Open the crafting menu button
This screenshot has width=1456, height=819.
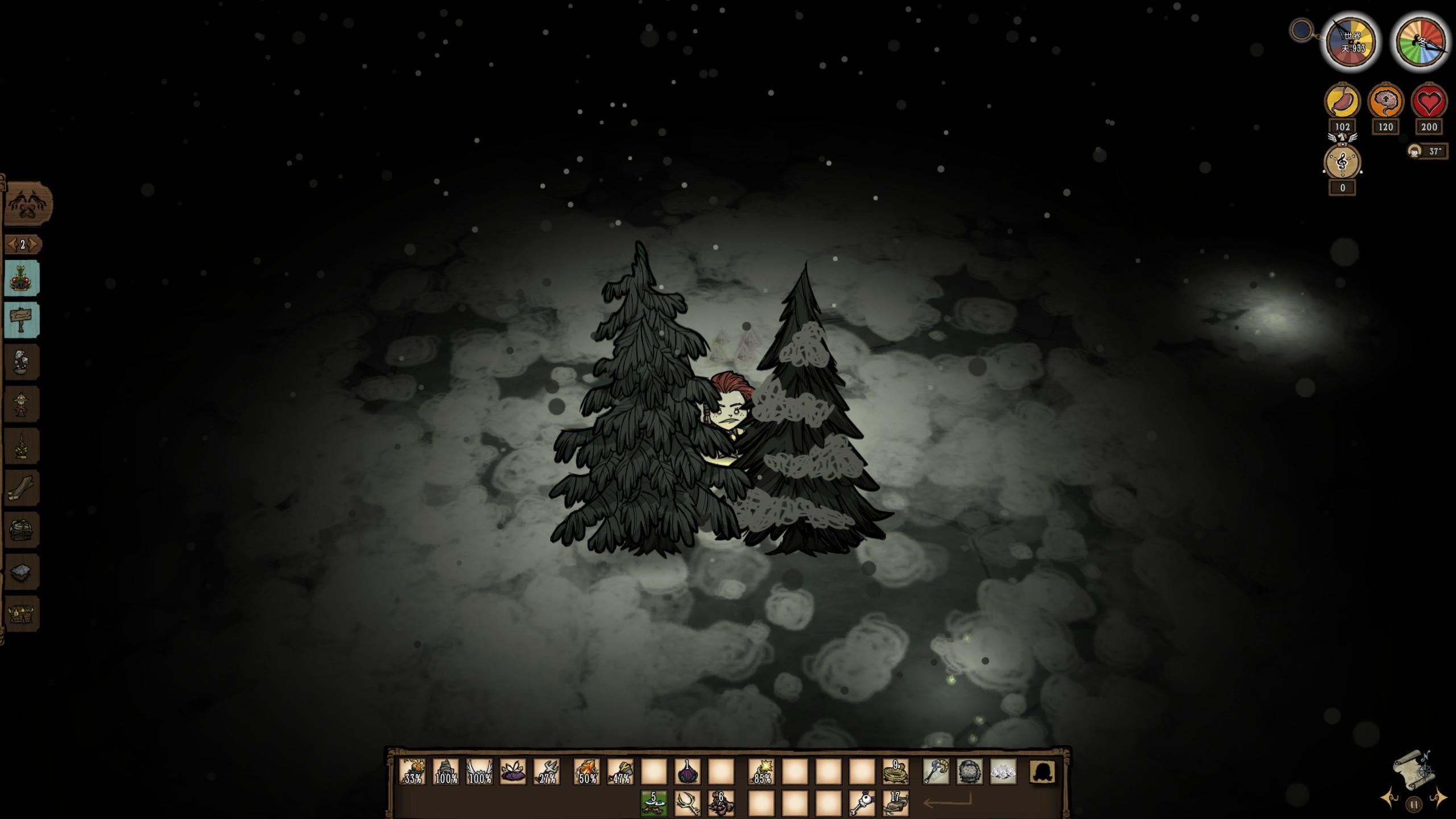pyautogui.click(x=27, y=203)
